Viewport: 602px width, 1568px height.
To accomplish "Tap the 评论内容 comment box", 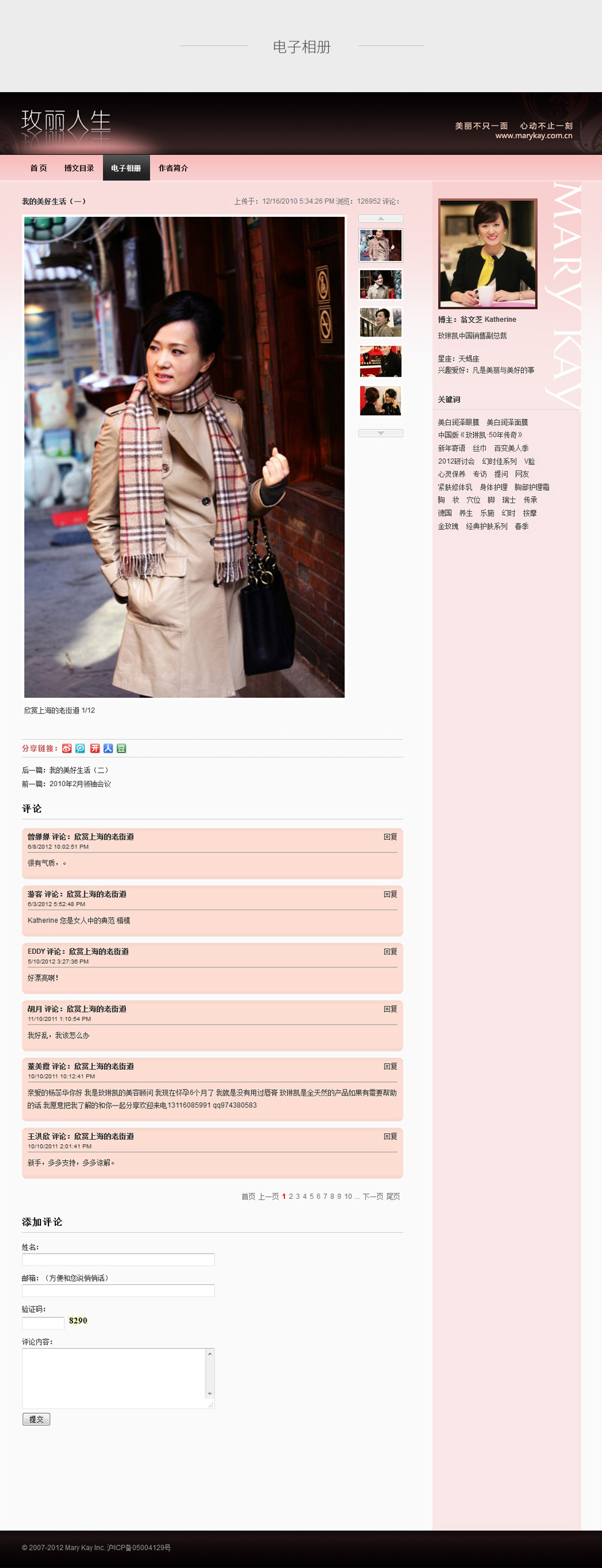I will point(114,1378).
